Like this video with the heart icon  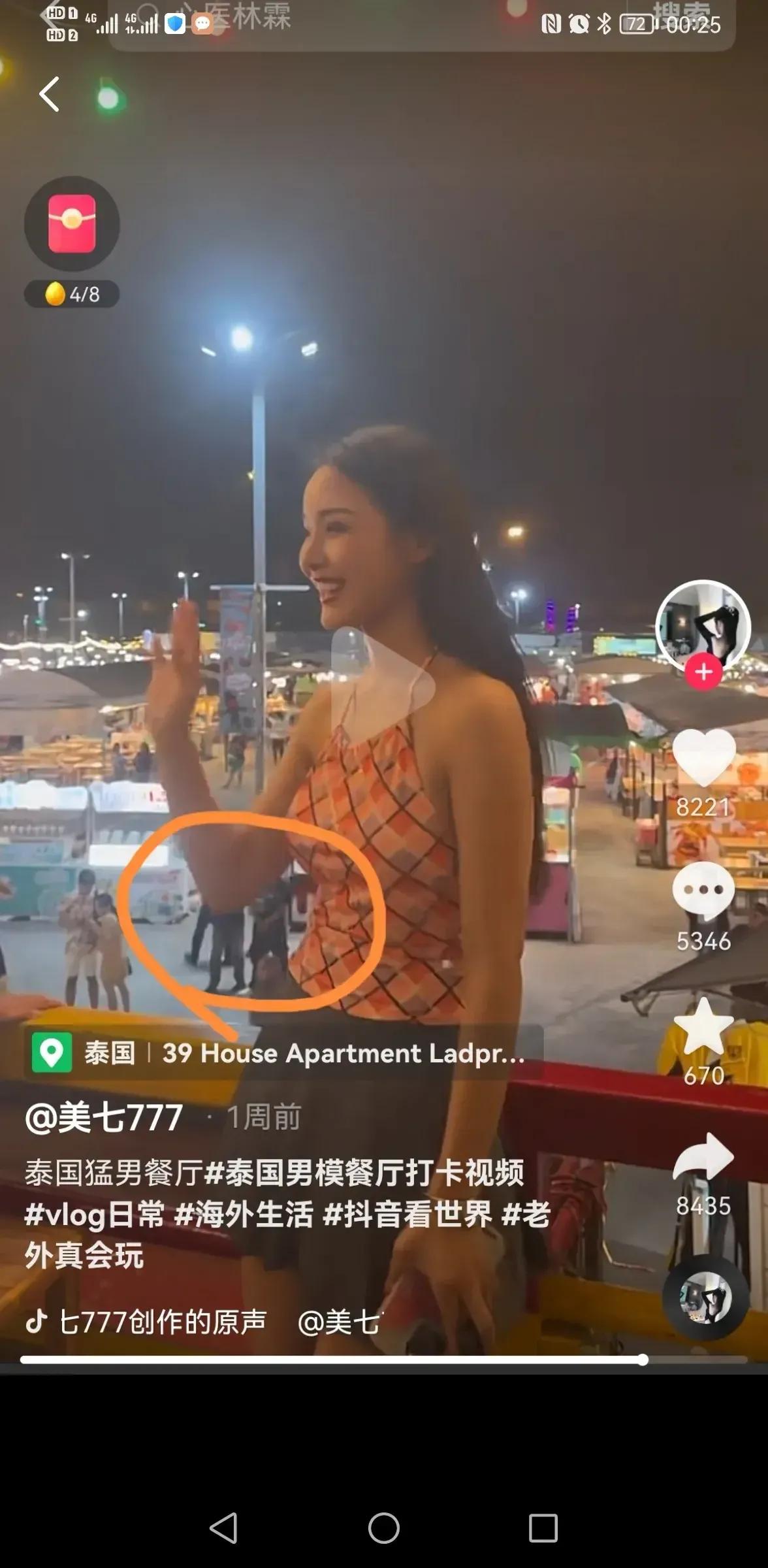(703, 758)
